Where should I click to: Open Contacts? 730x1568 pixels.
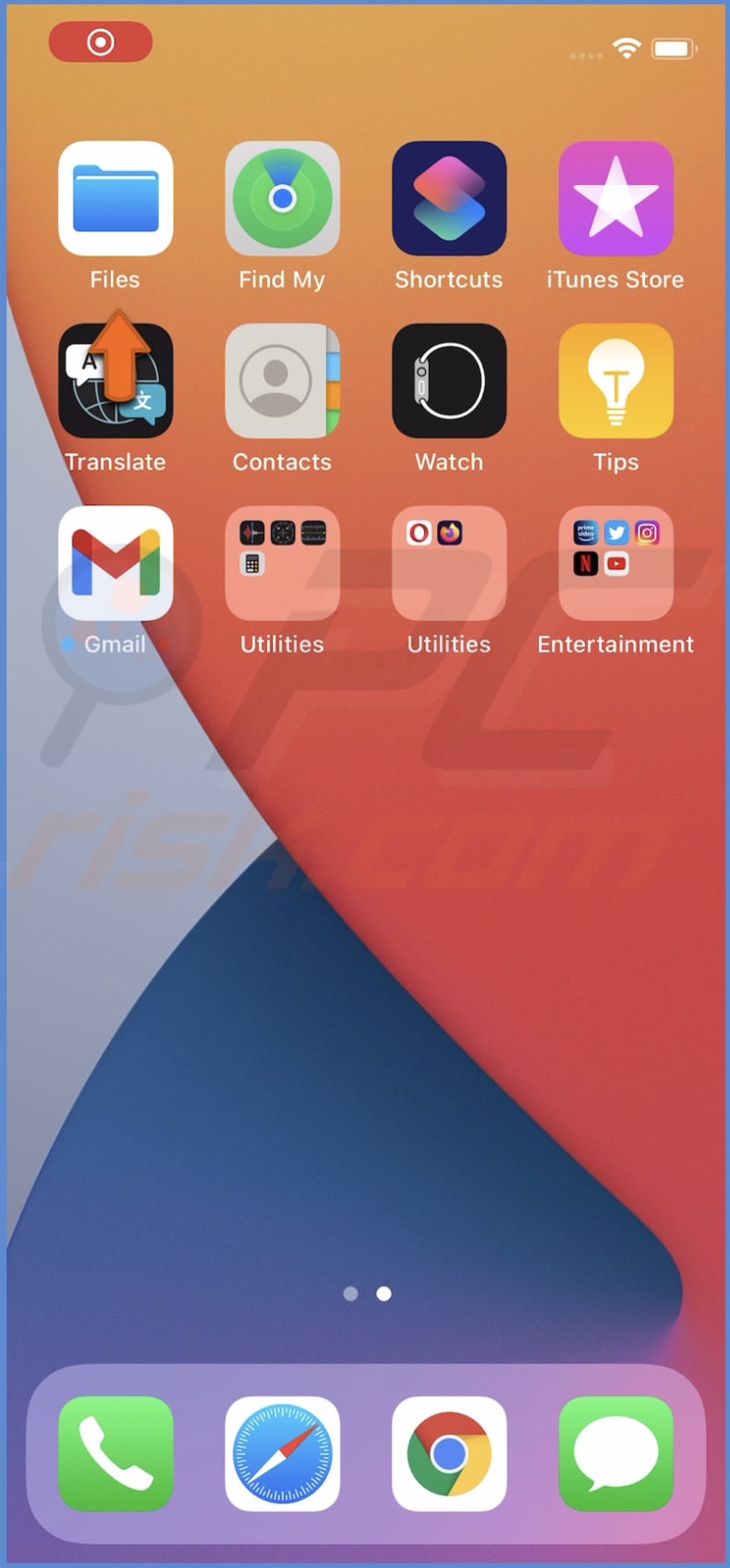[x=282, y=381]
